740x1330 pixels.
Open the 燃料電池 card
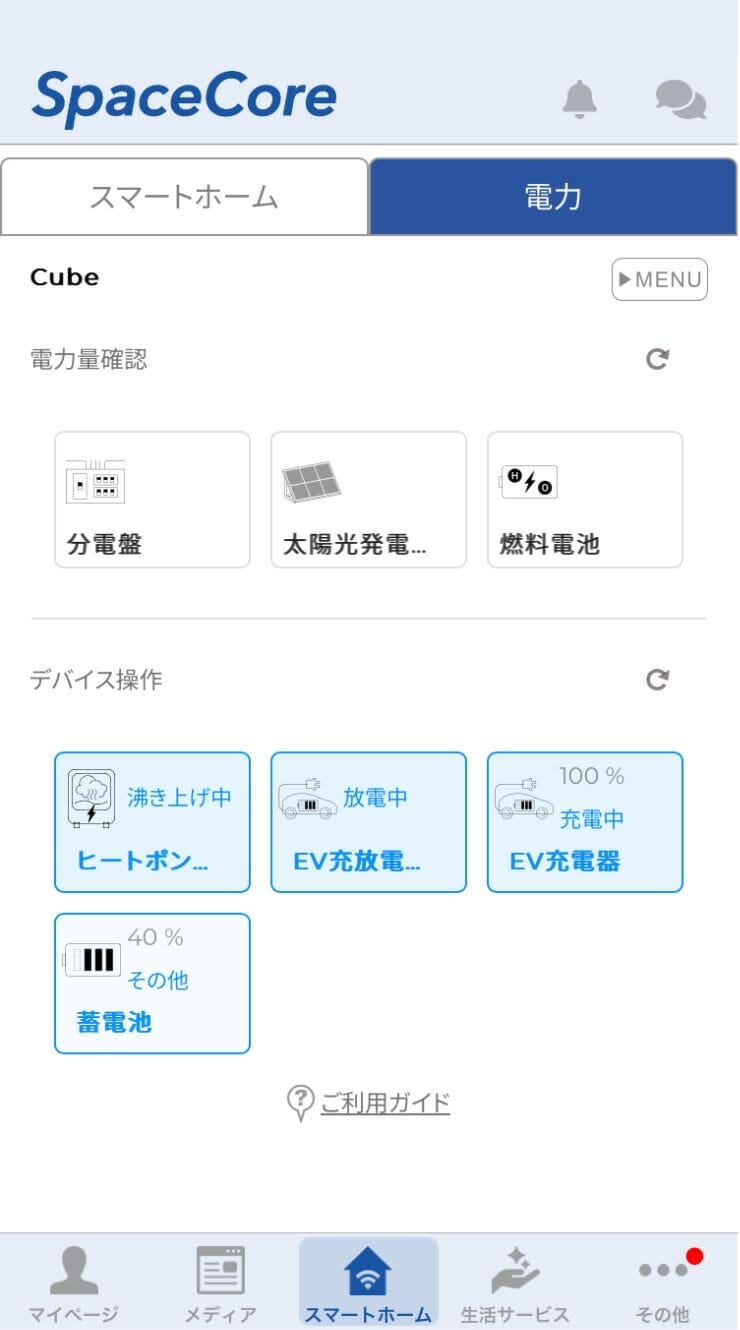pos(585,500)
